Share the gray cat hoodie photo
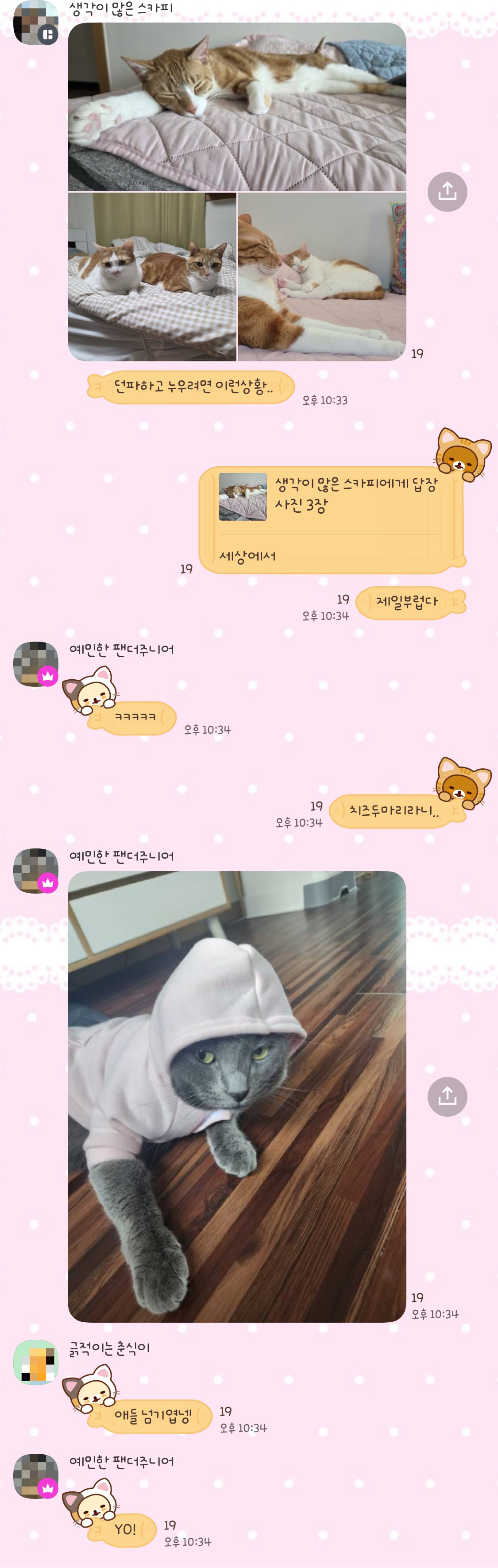Screen dimensions: 498x1568 point(447,1096)
